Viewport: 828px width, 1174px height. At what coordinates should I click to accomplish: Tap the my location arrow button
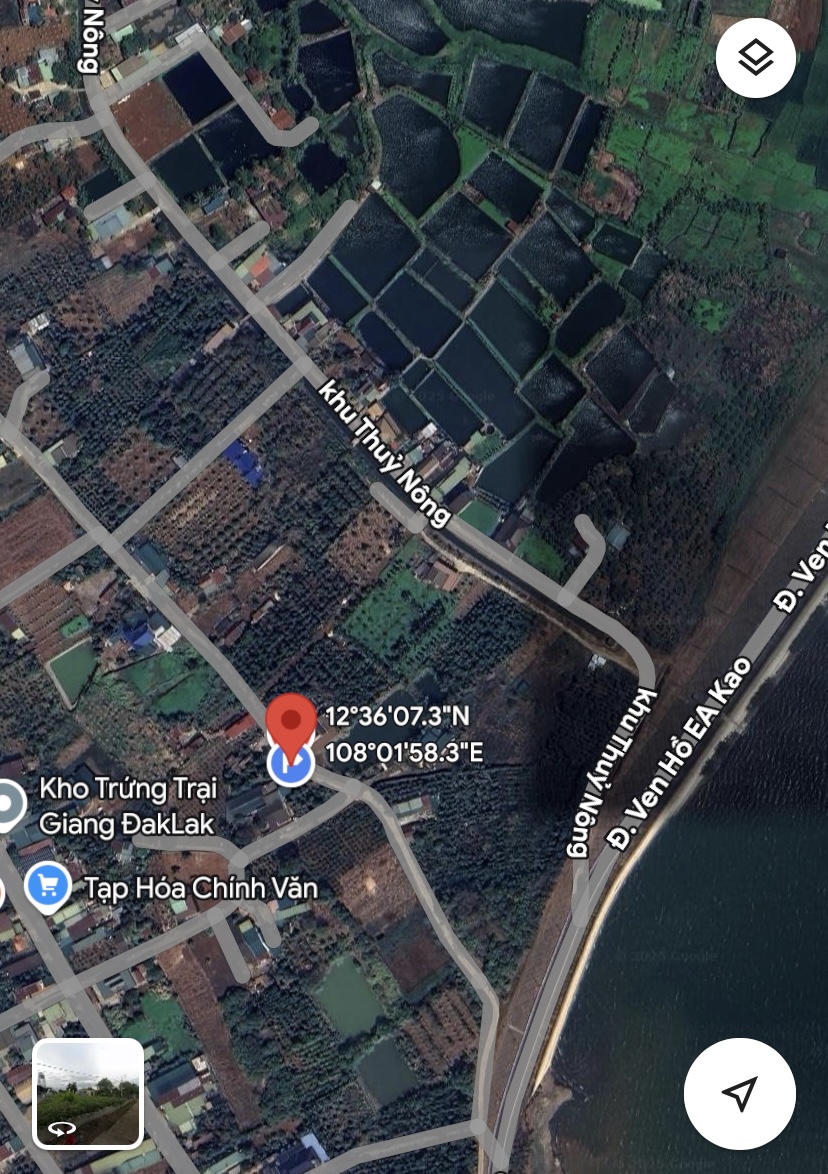pyautogui.click(x=739, y=1093)
